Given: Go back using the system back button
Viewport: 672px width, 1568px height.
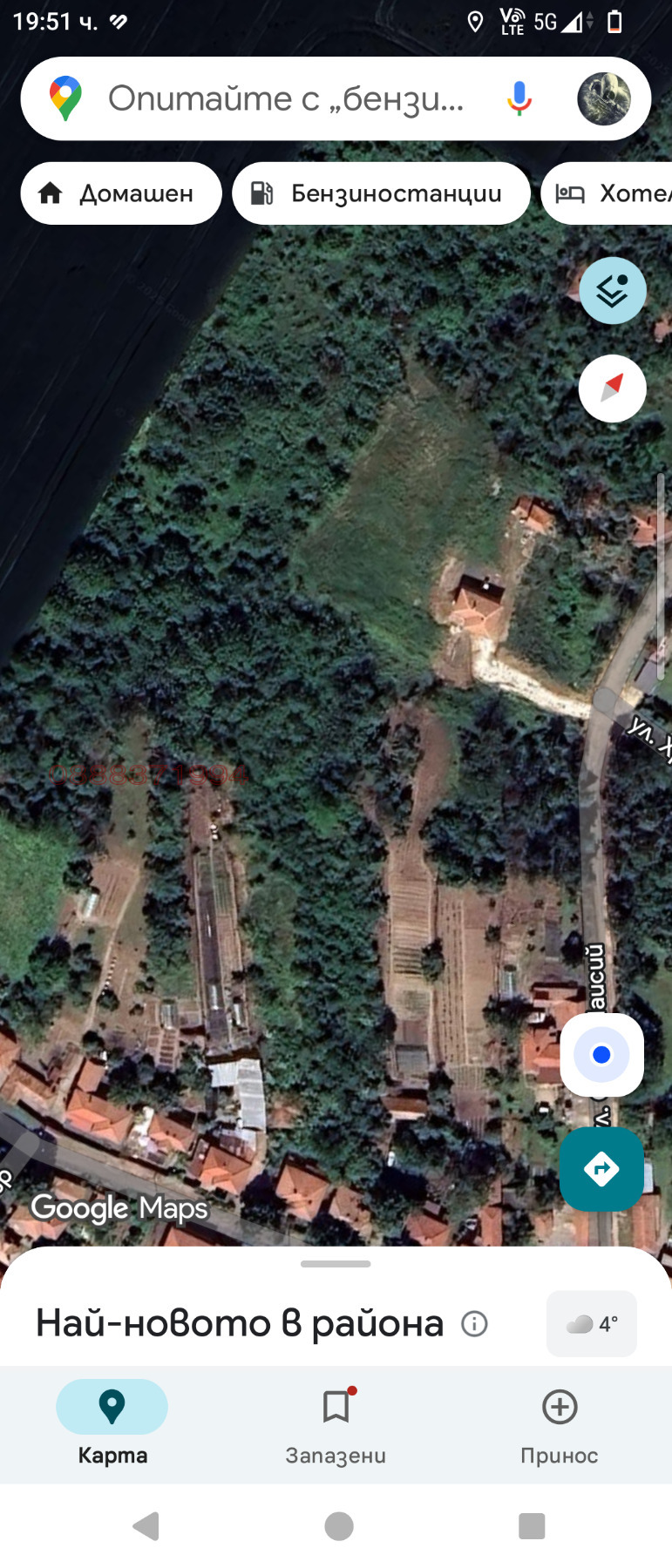Looking at the screenshot, I should coord(146,1526).
